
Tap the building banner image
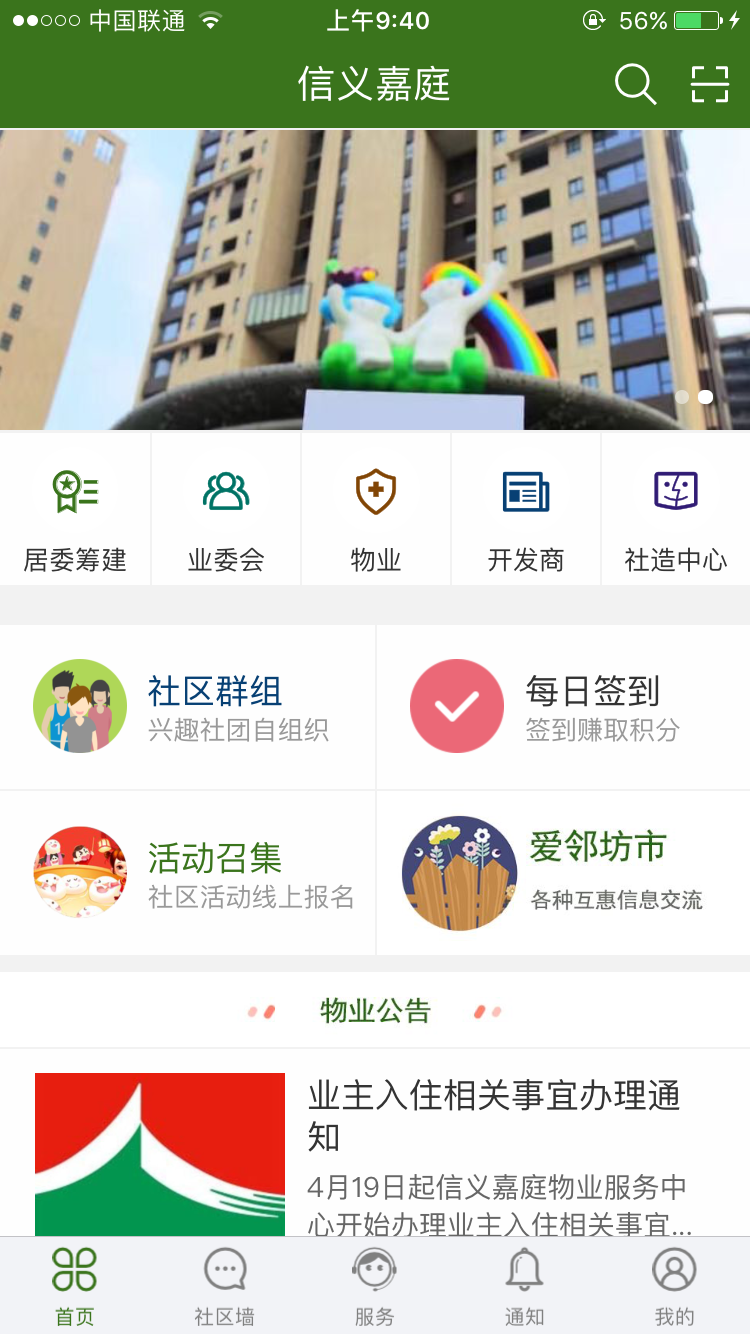(x=375, y=280)
